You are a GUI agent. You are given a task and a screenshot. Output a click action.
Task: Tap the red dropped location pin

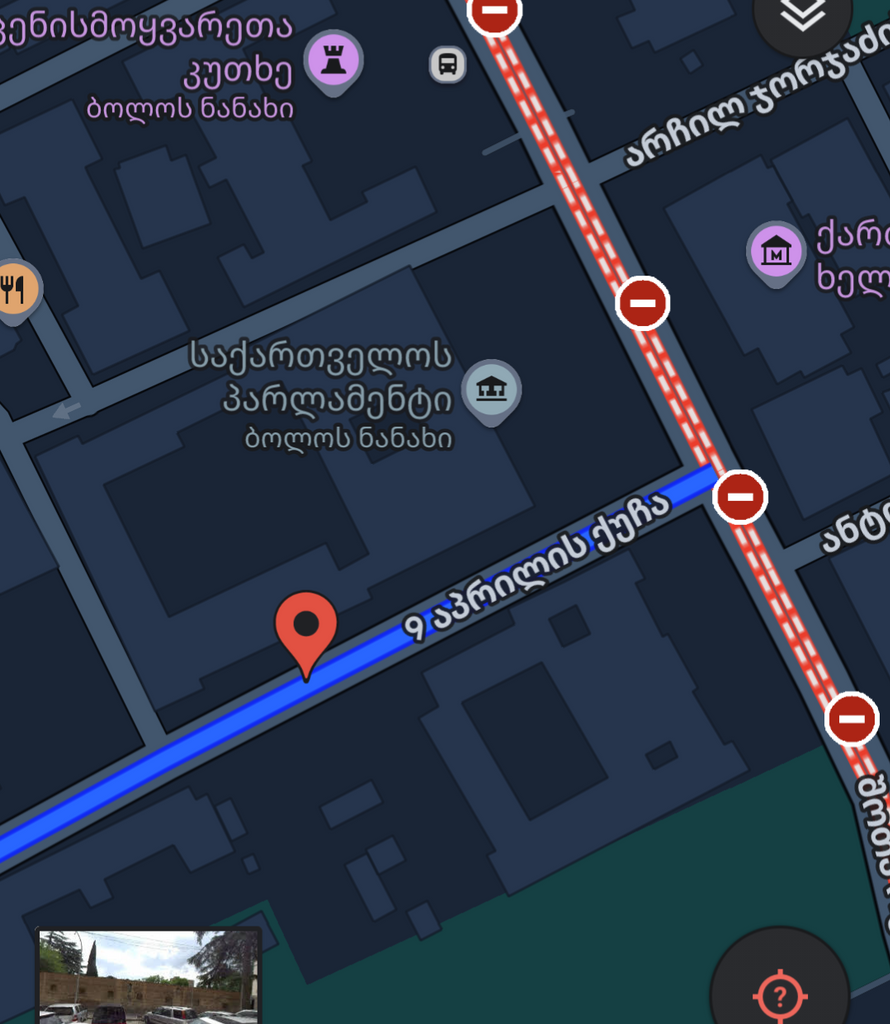[306, 626]
